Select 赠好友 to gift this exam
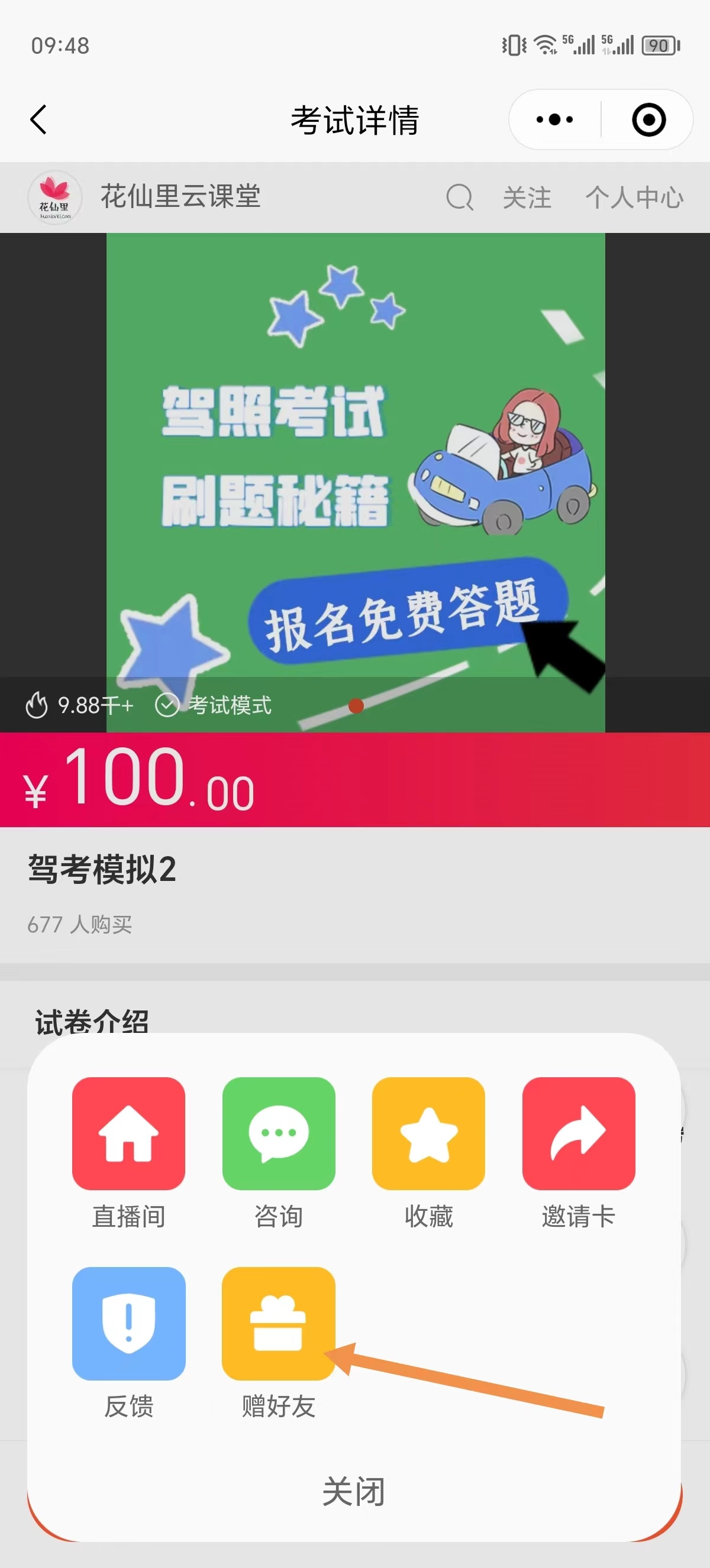 coord(278,1323)
